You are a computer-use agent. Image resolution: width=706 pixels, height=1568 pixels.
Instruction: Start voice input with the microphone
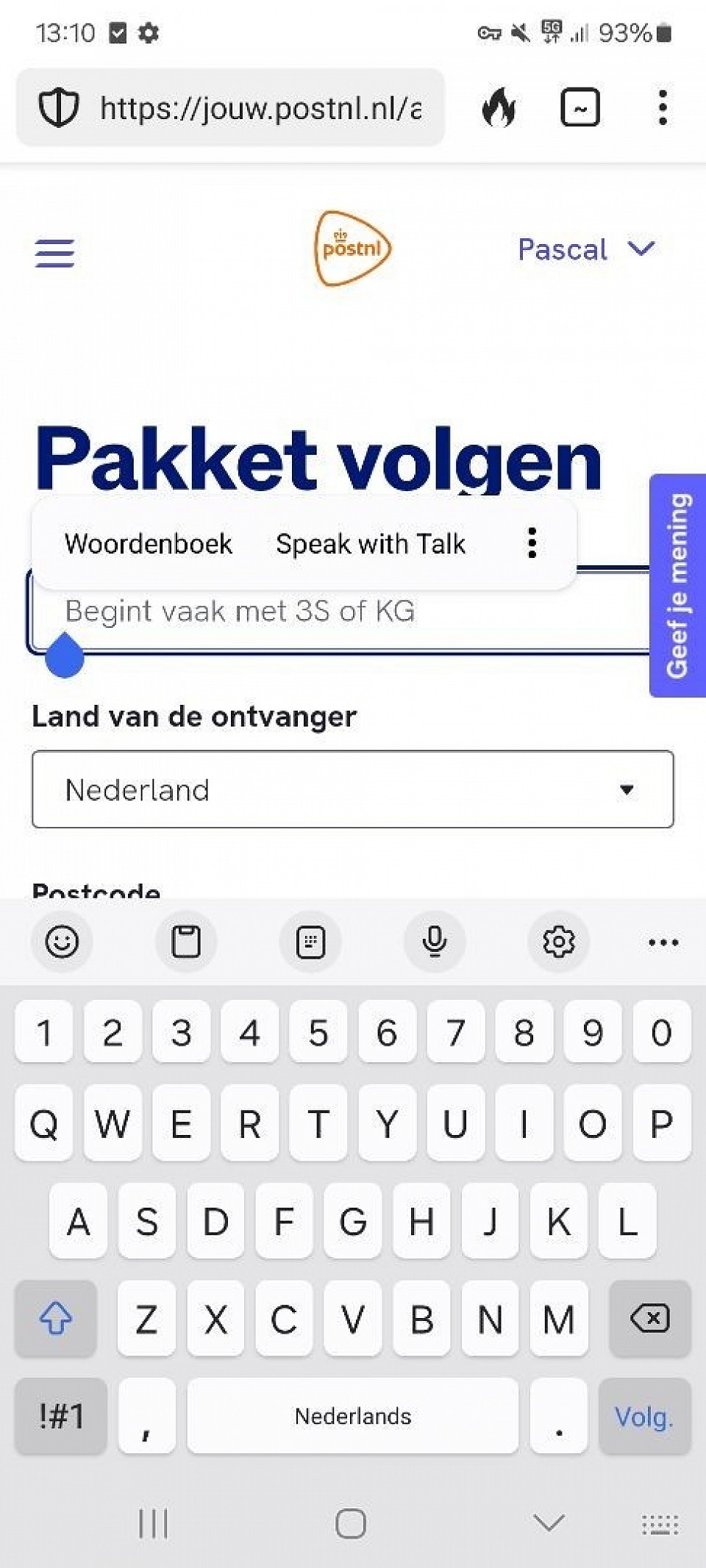(x=435, y=942)
